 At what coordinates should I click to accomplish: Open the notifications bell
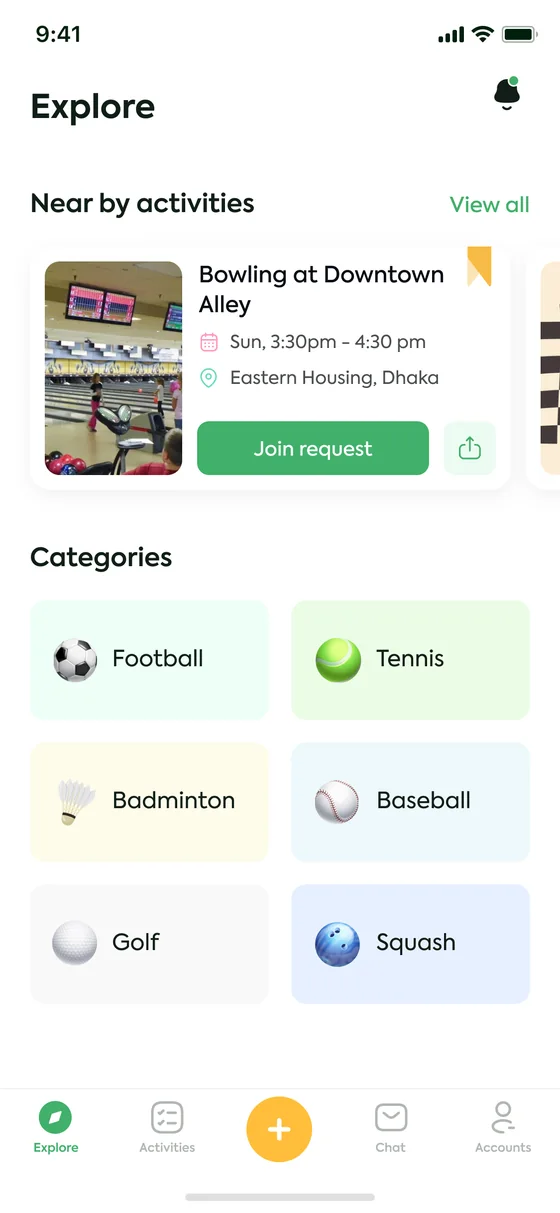[507, 94]
